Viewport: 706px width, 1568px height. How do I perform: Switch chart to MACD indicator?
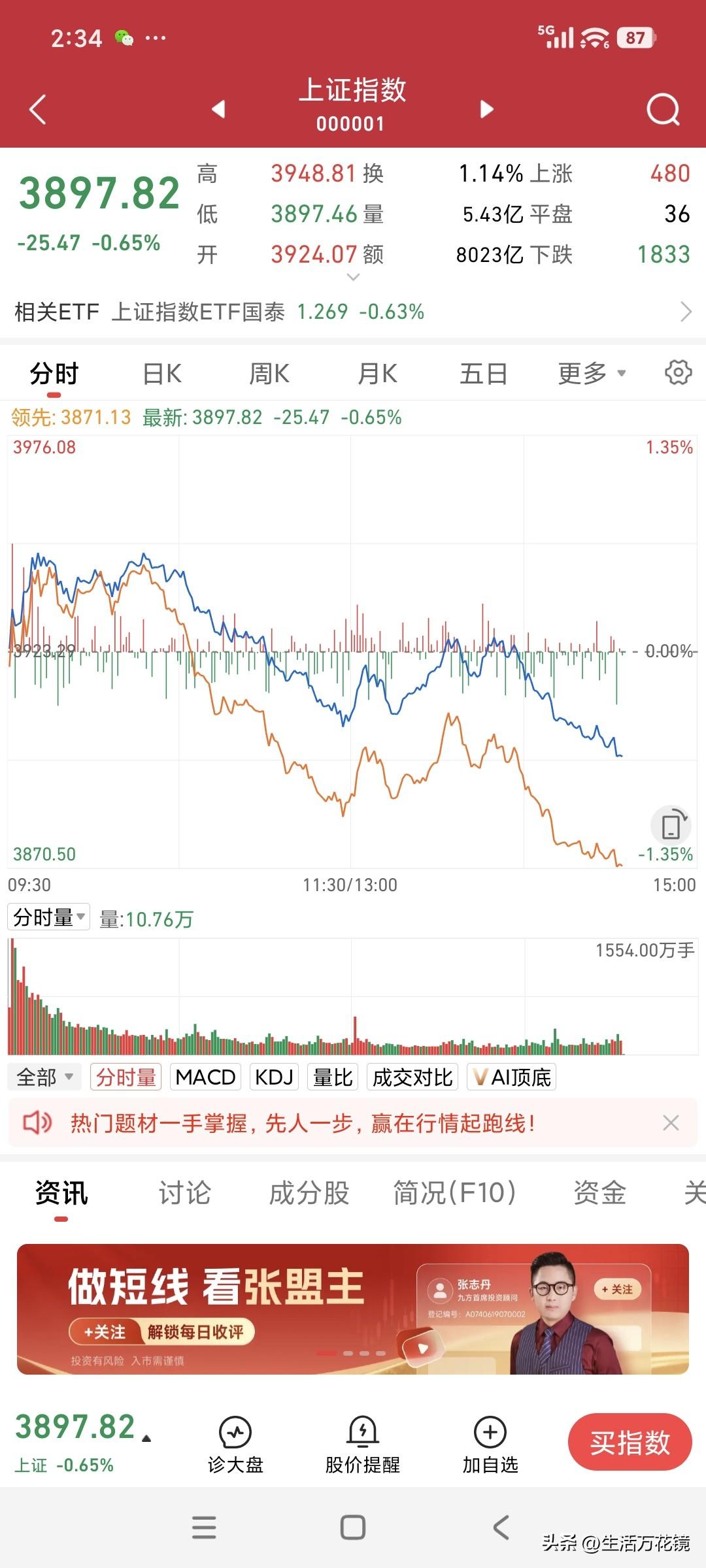pyautogui.click(x=205, y=1076)
